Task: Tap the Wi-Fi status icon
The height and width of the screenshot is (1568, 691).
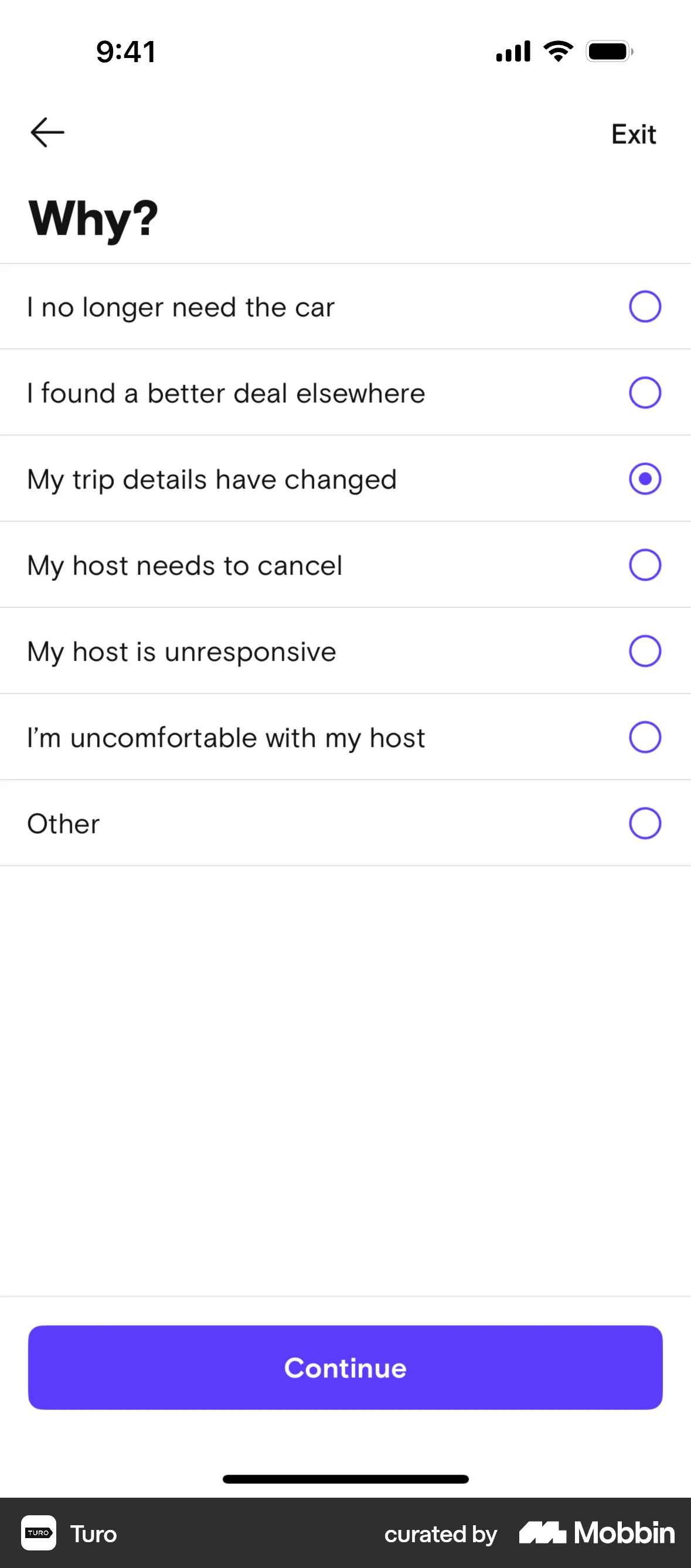Action: (x=557, y=51)
